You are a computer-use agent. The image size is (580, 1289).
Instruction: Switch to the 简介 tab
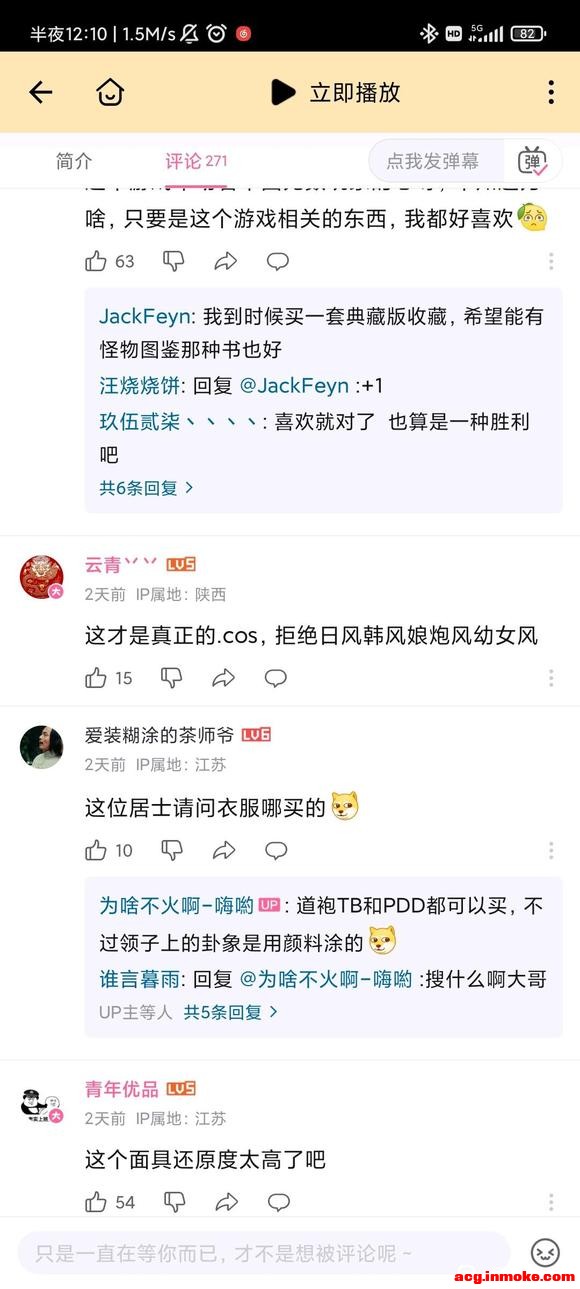pos(74,161)
